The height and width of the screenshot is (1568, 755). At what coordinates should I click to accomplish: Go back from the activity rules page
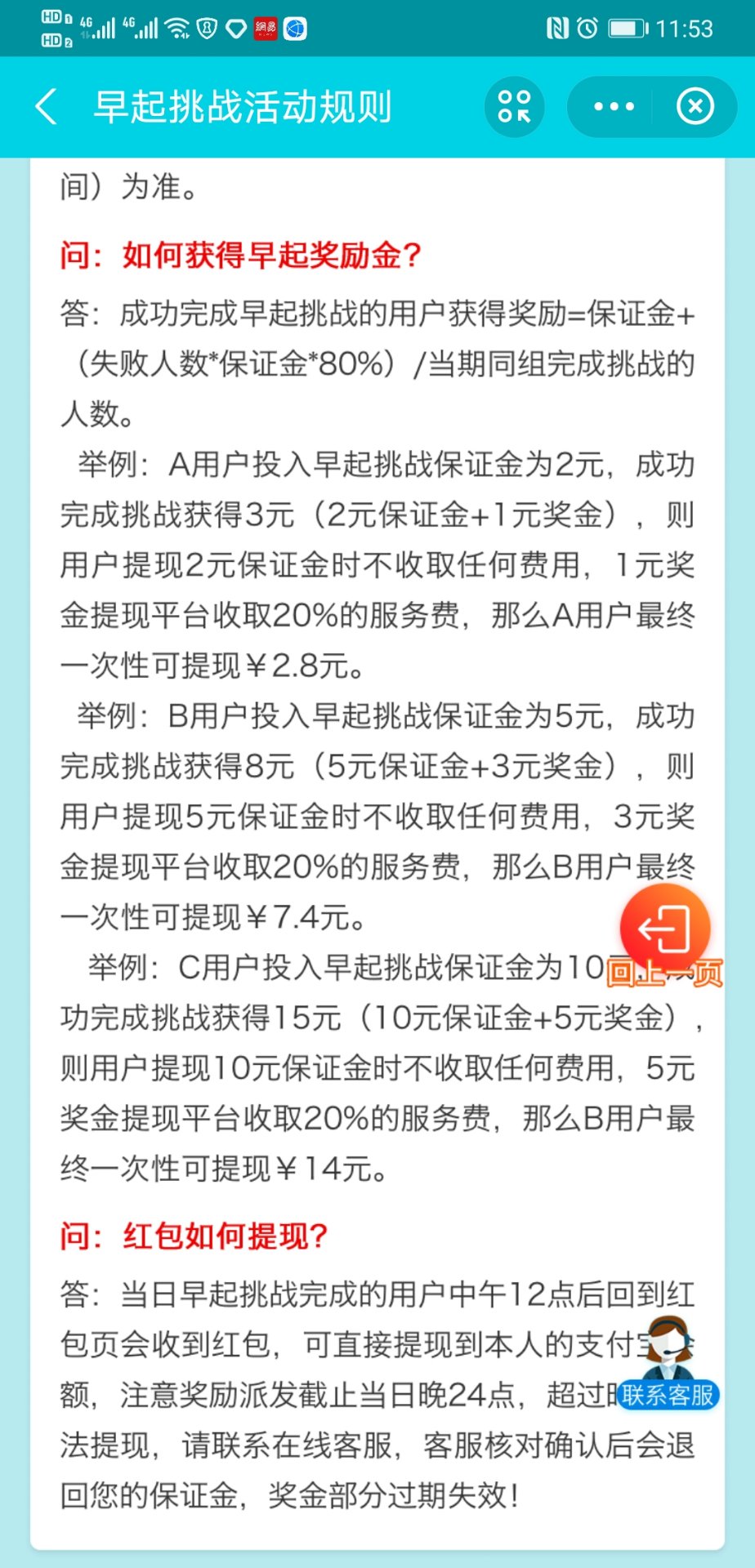(x=47, y=107)
